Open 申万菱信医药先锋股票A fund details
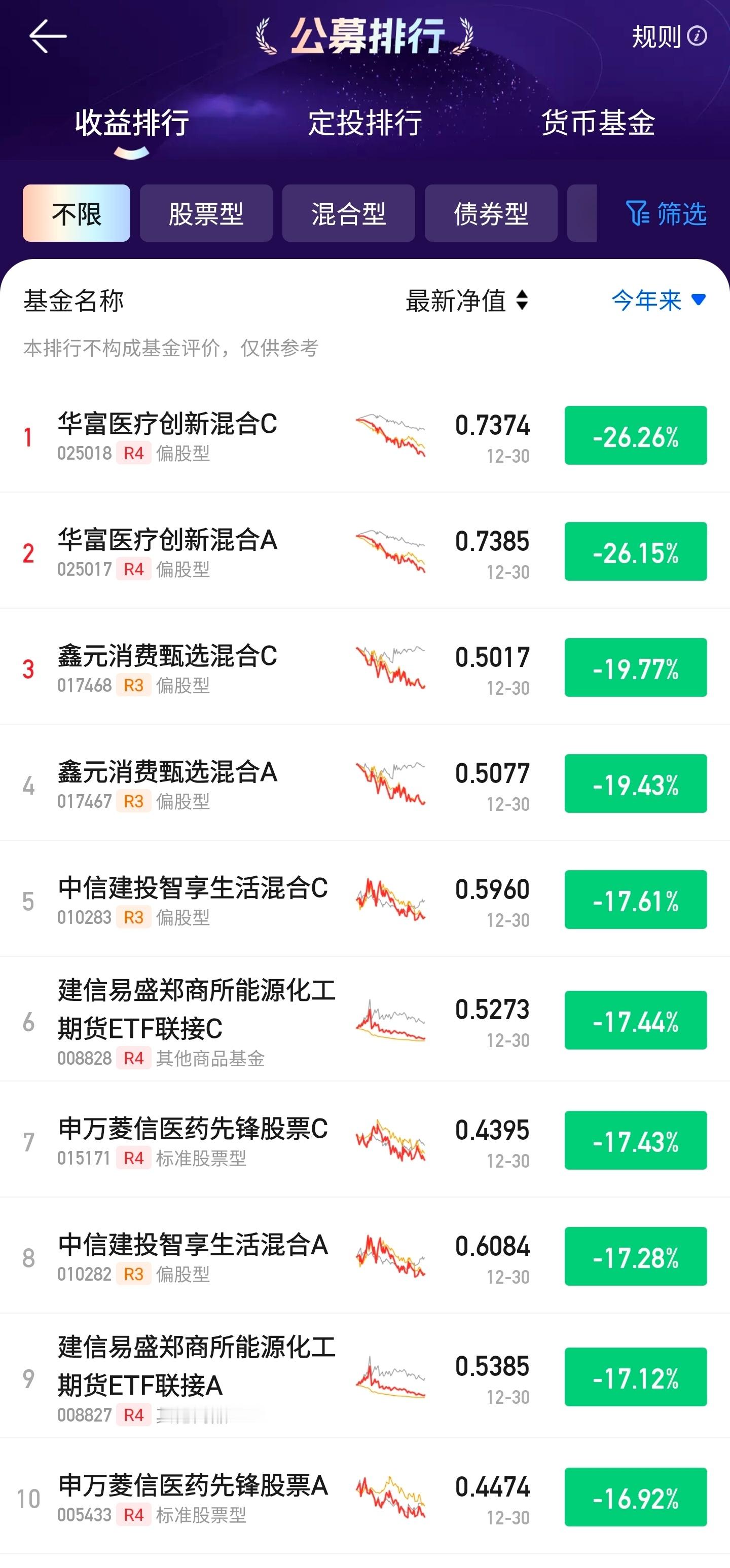This screenshot has width=730, height=1568. pyautogui.click(x=193, y=1486)
